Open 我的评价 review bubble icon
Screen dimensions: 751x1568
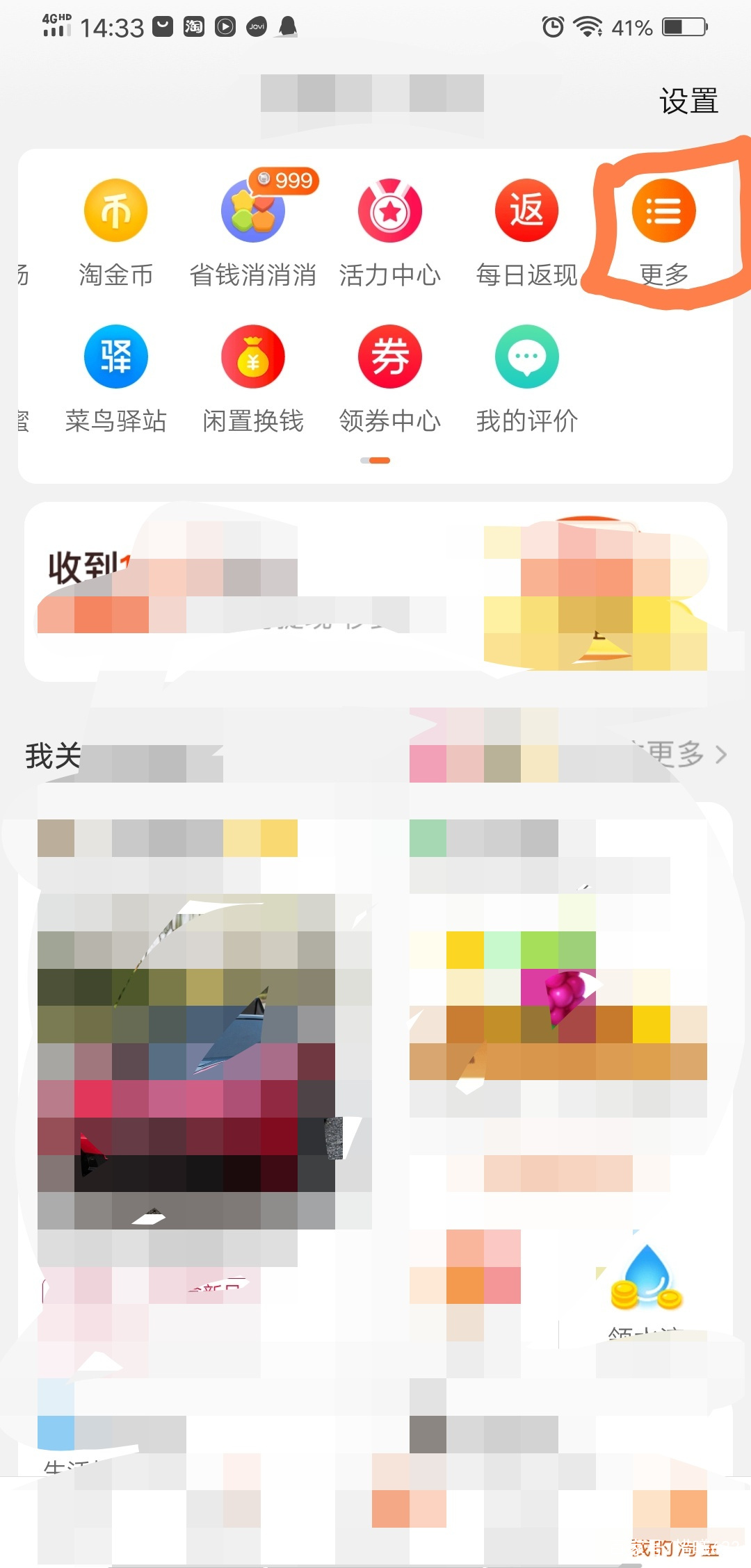click(526, 357)
